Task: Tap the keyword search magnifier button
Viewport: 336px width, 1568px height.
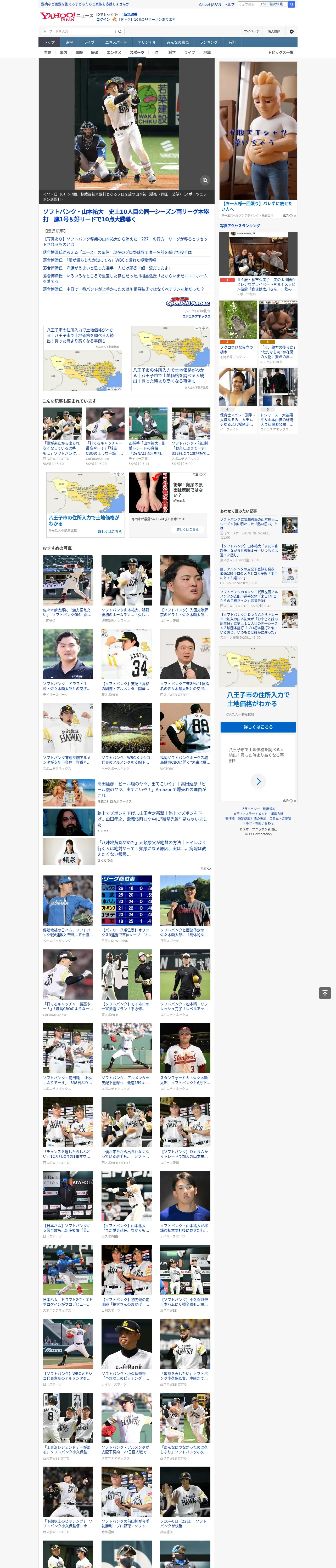Action: coord(120,32)
